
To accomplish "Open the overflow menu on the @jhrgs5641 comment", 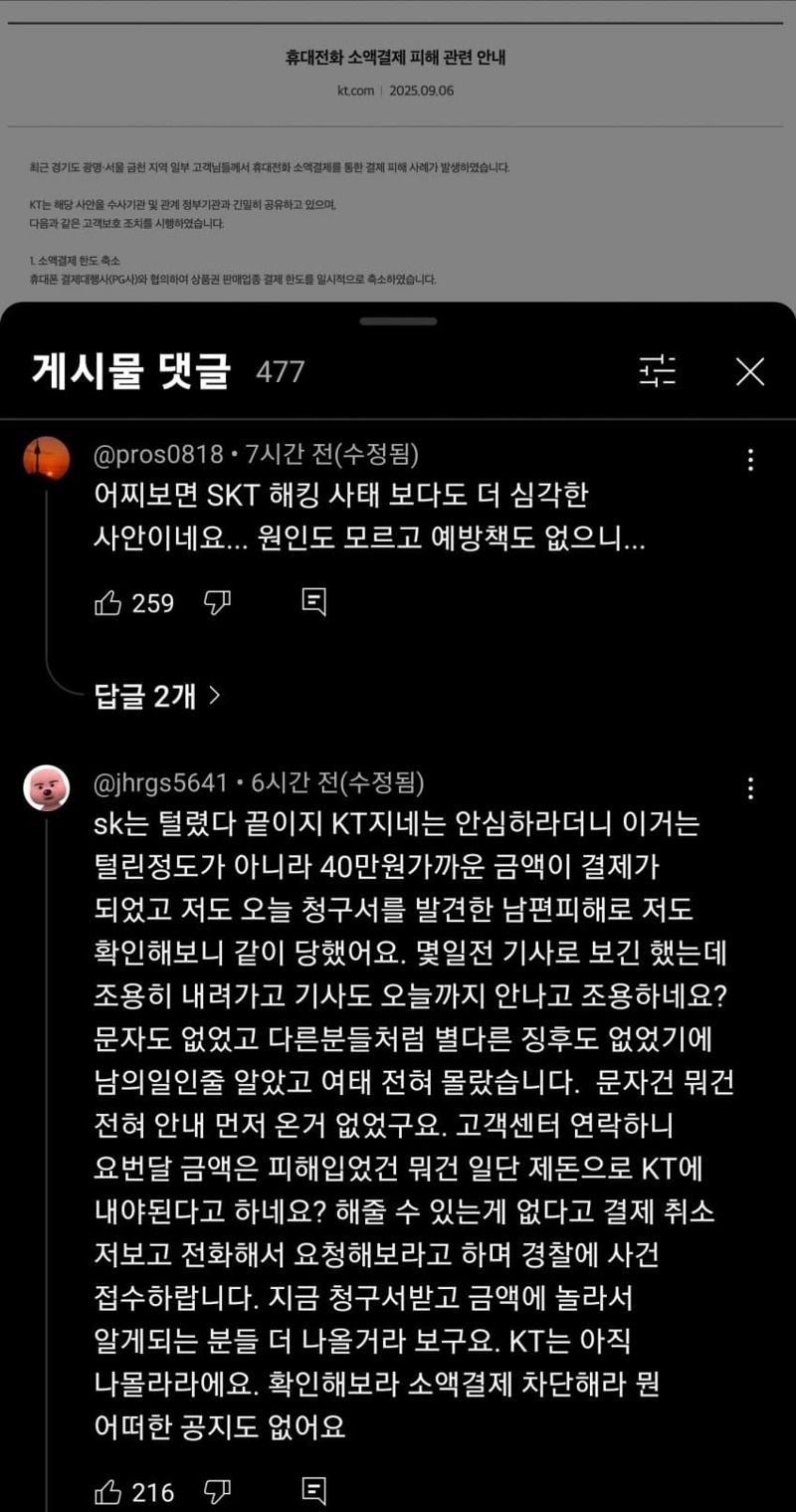I will (750, 788).
